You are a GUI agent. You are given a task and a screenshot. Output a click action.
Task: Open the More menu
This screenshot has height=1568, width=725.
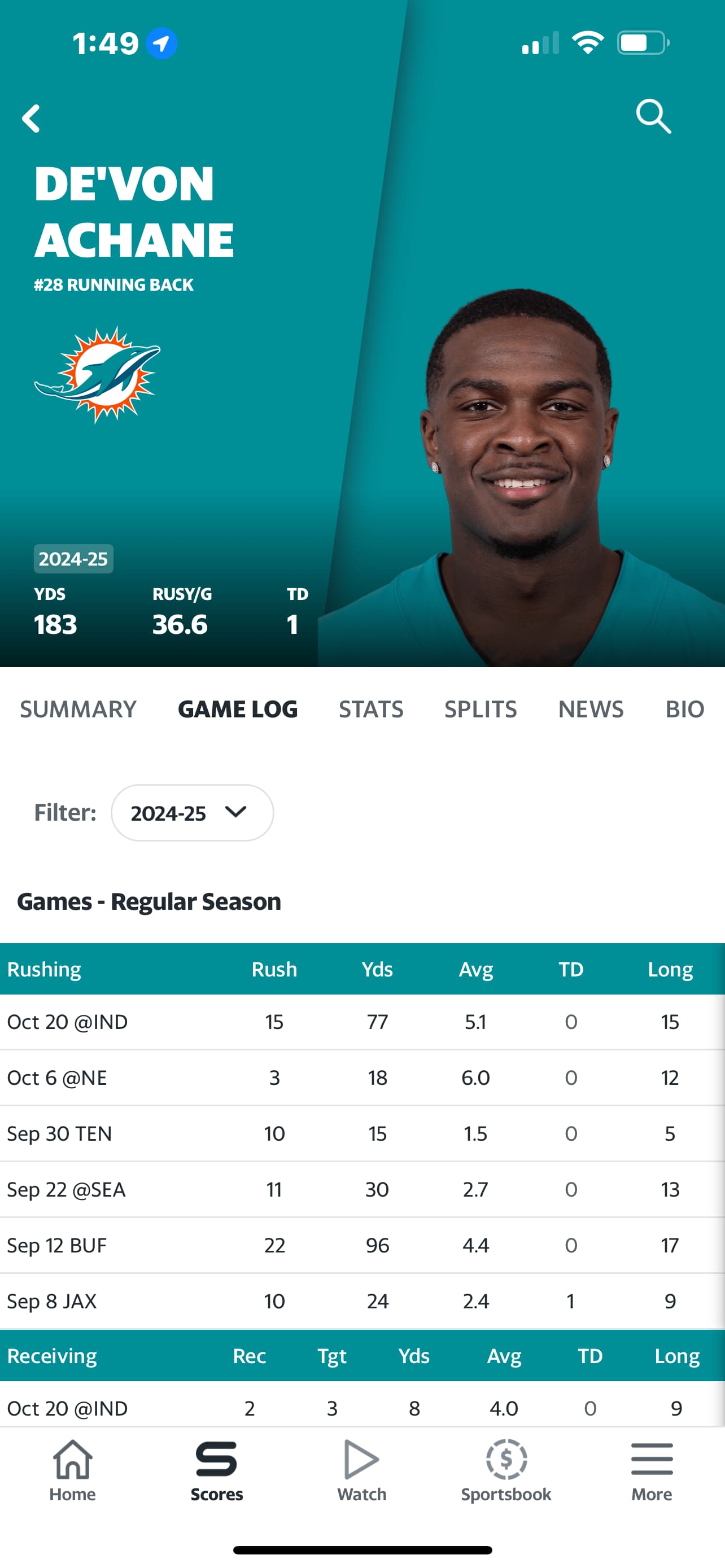[x=652, y=1470]
